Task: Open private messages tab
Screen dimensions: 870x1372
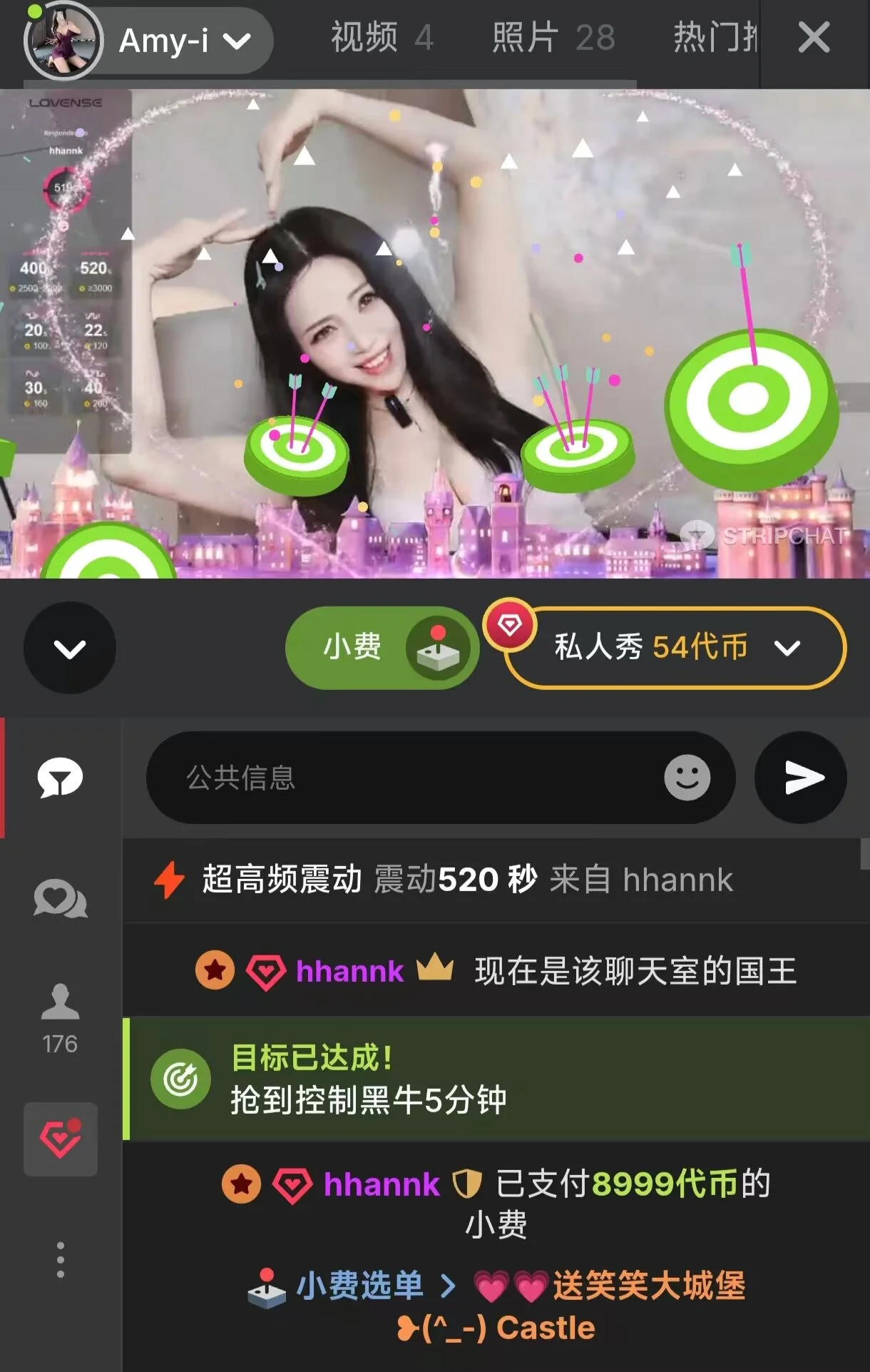Action: click(61, 899)
